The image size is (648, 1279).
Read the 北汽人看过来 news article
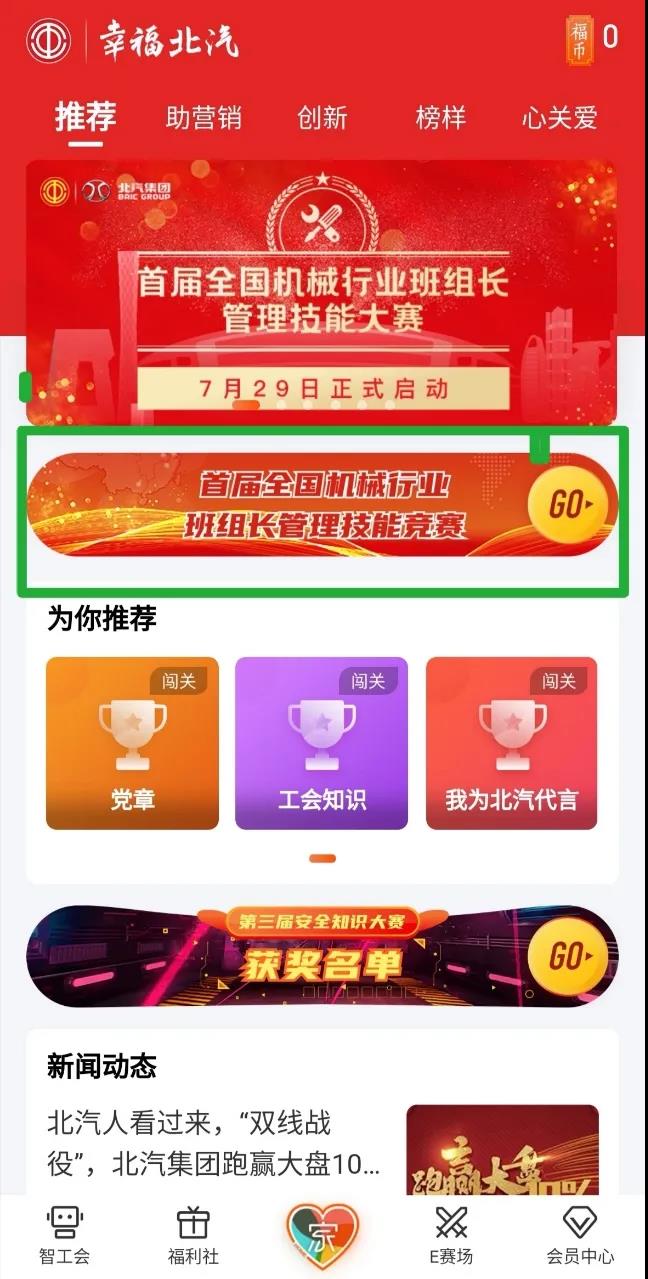[215, 1143]
